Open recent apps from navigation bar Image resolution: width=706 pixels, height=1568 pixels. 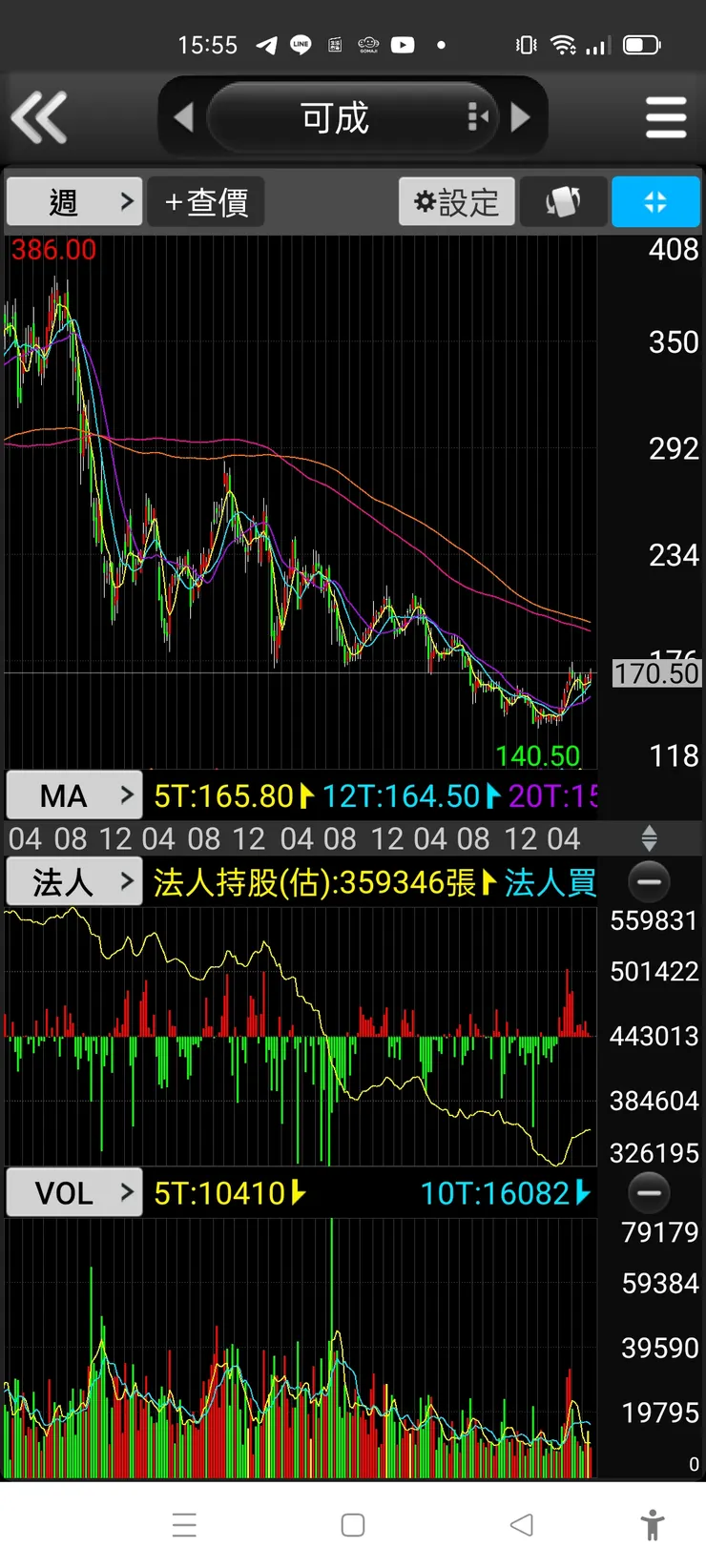click(184, 1524)
